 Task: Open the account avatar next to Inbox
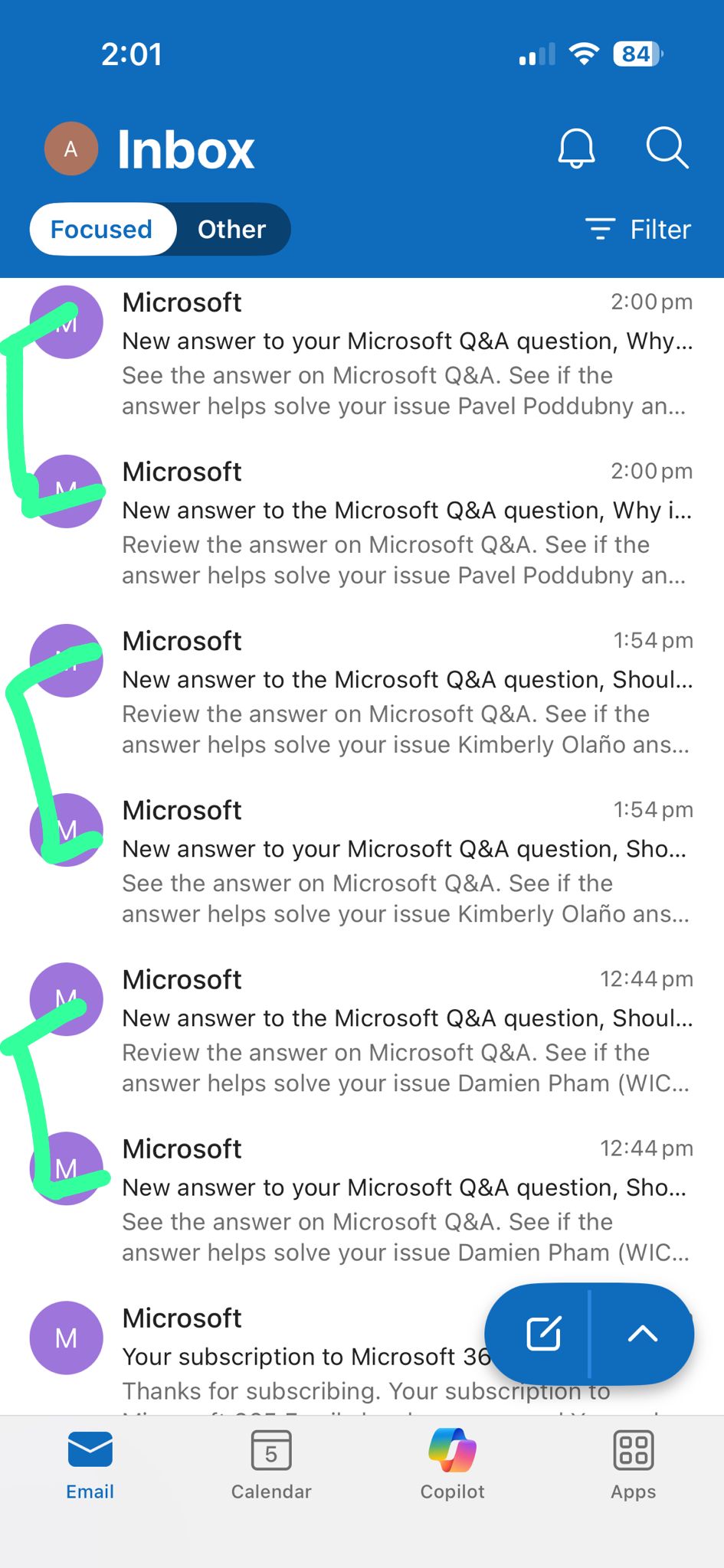point(70,149)
